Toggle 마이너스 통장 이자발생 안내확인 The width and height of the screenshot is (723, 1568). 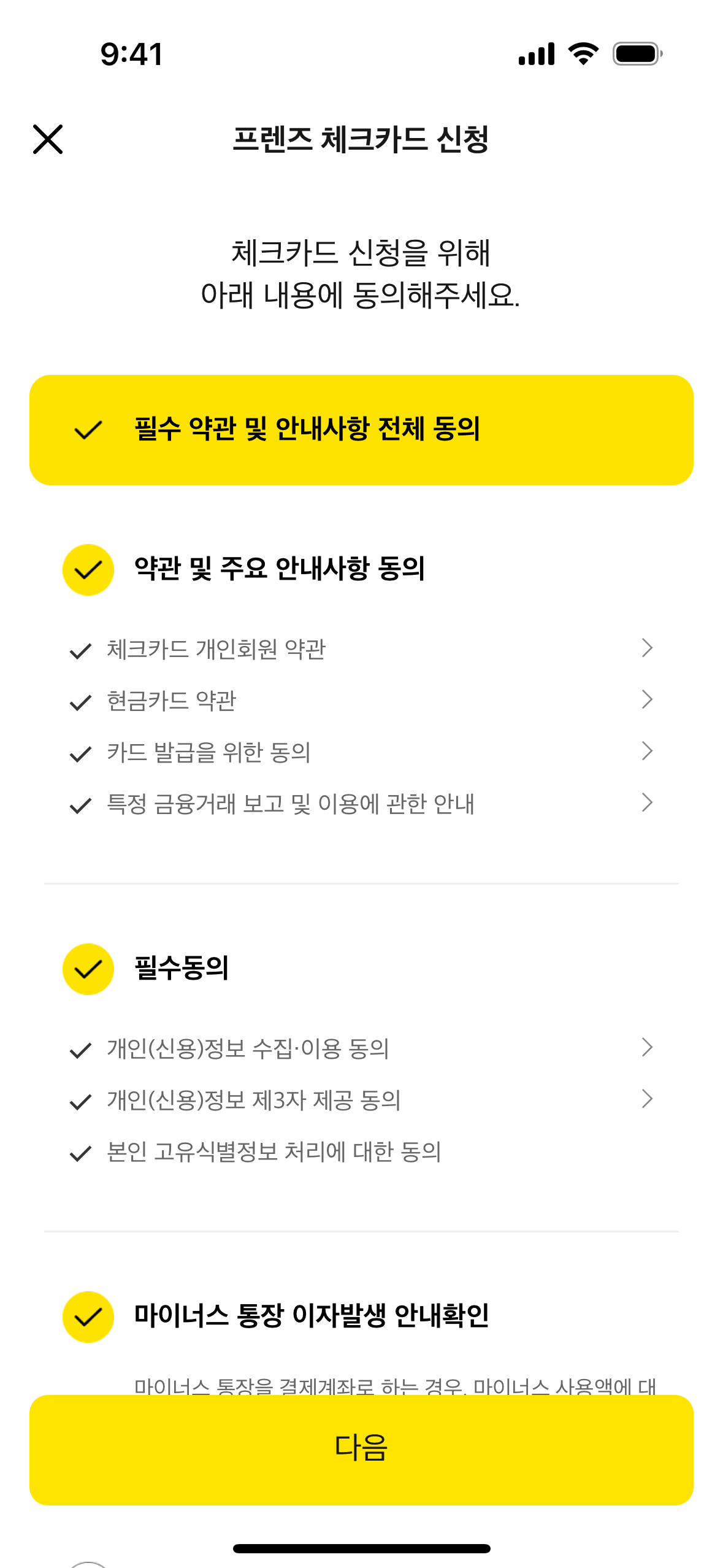[x=88, y=1317]
